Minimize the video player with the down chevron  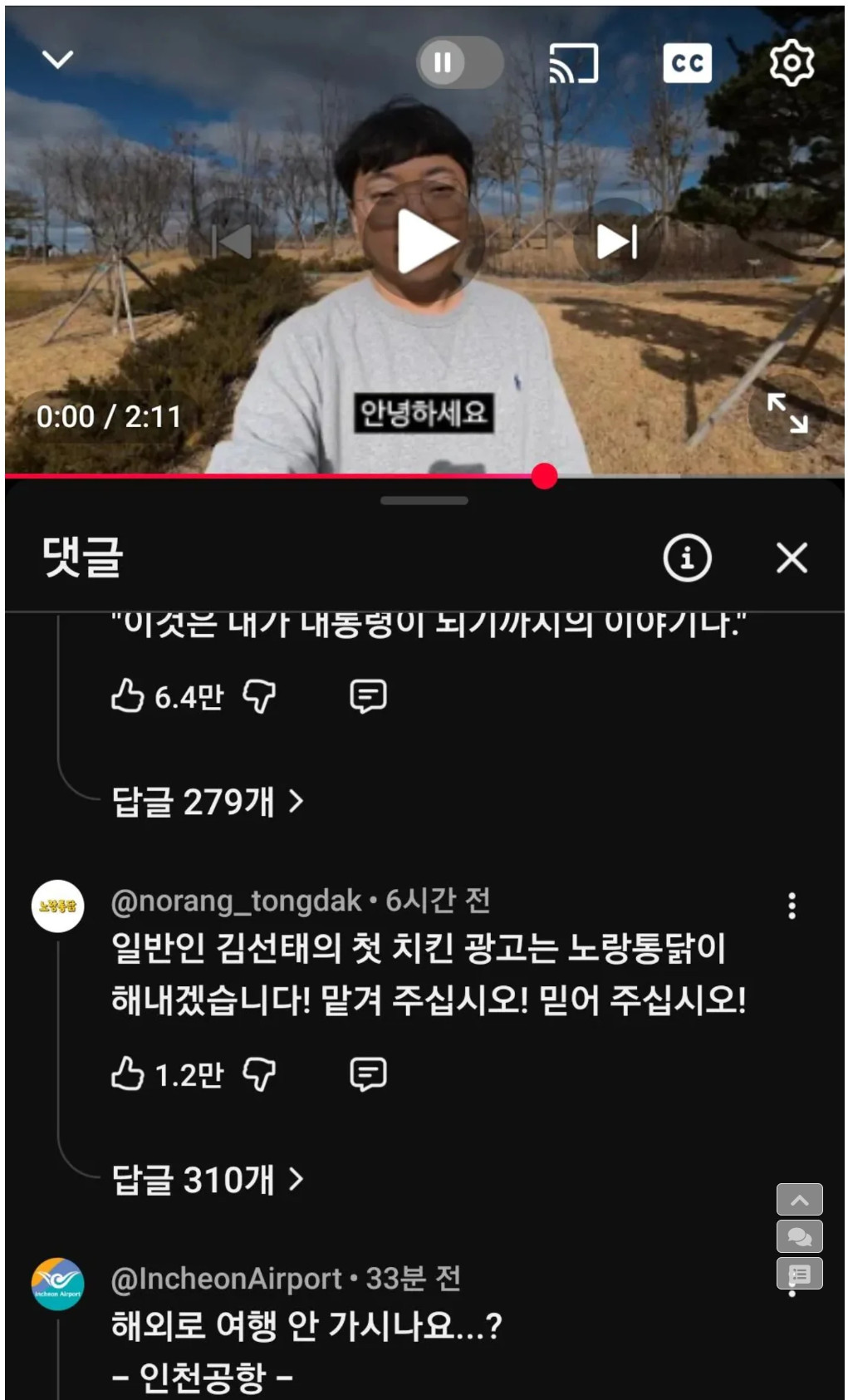(57, 60)
